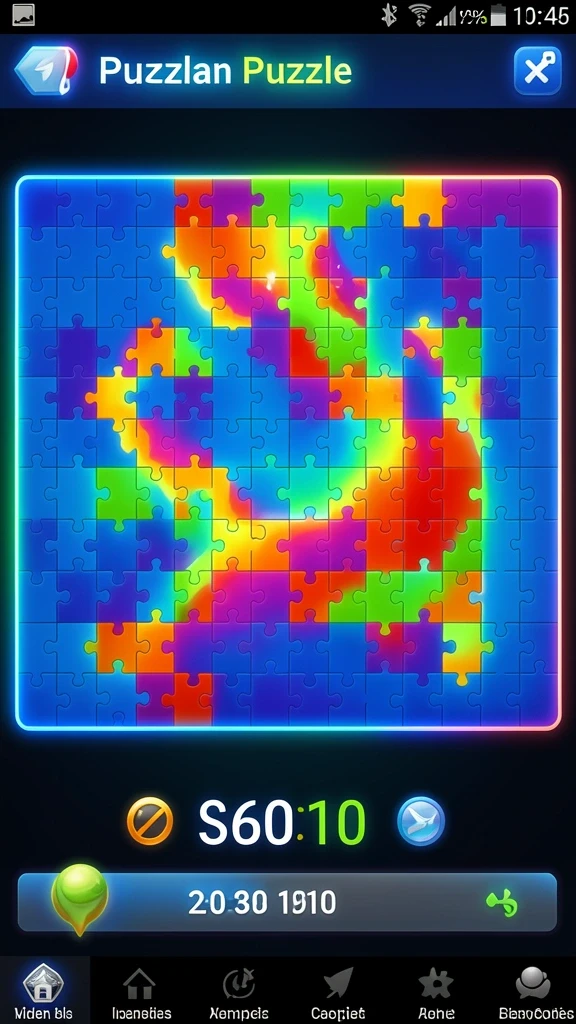Open the second tab with the home outline
Image resolution: width=576 pixels, height=1024 pixels.
141,991
